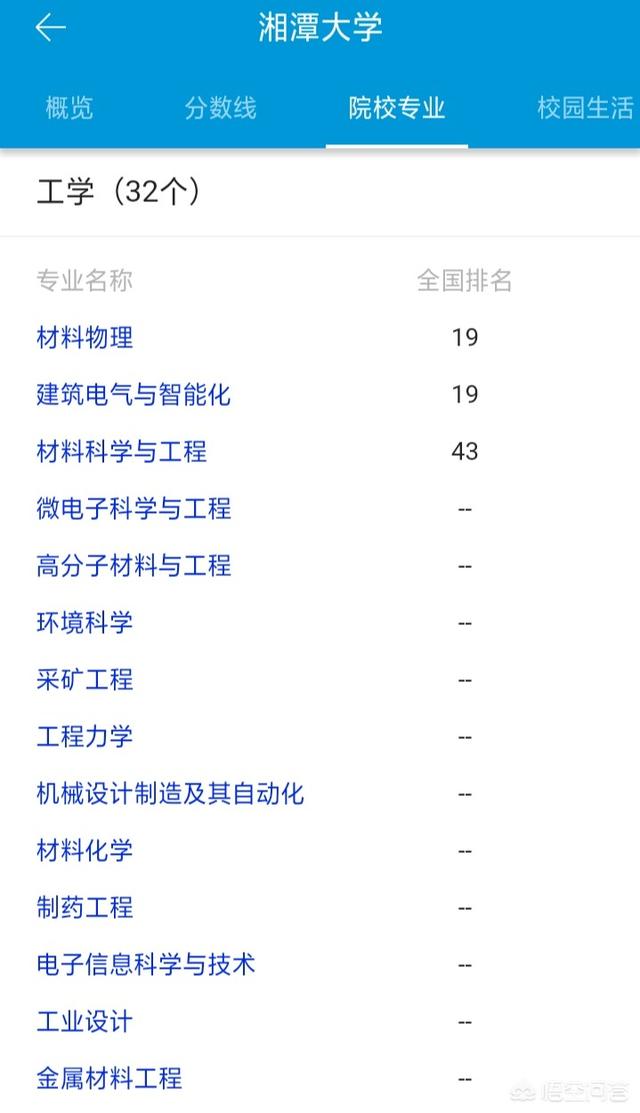The width and height of the screenshot is (640, 1113).
Task: Open the 微电子科学与工程 major
Action: (133, 508)
